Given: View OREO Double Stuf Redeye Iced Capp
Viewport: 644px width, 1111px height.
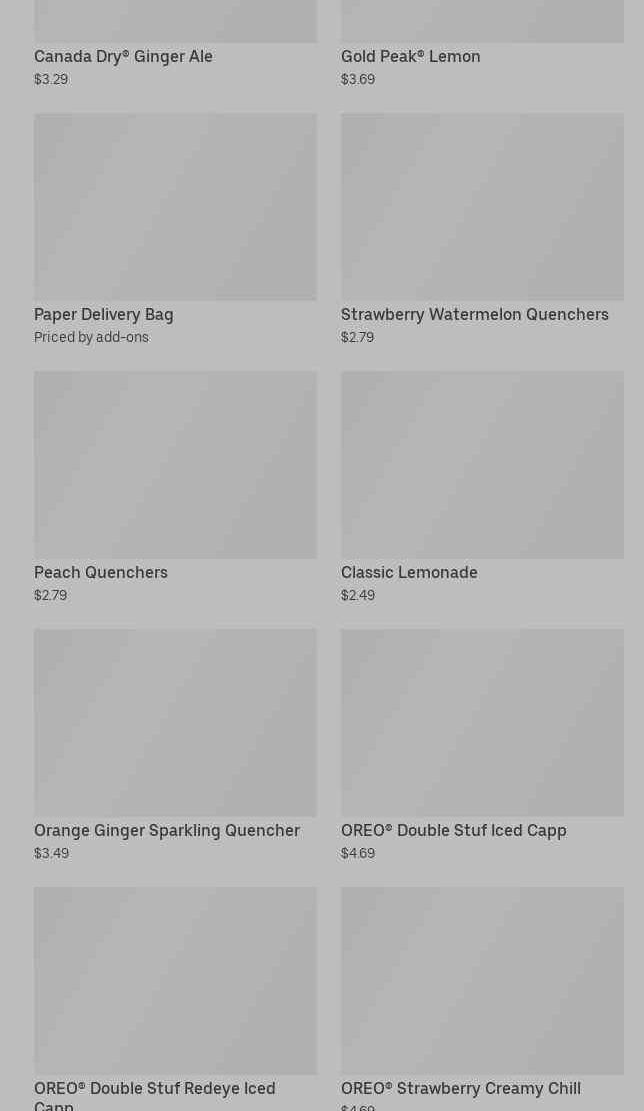Looking at the screenshot, I should [x=175, y=999].
